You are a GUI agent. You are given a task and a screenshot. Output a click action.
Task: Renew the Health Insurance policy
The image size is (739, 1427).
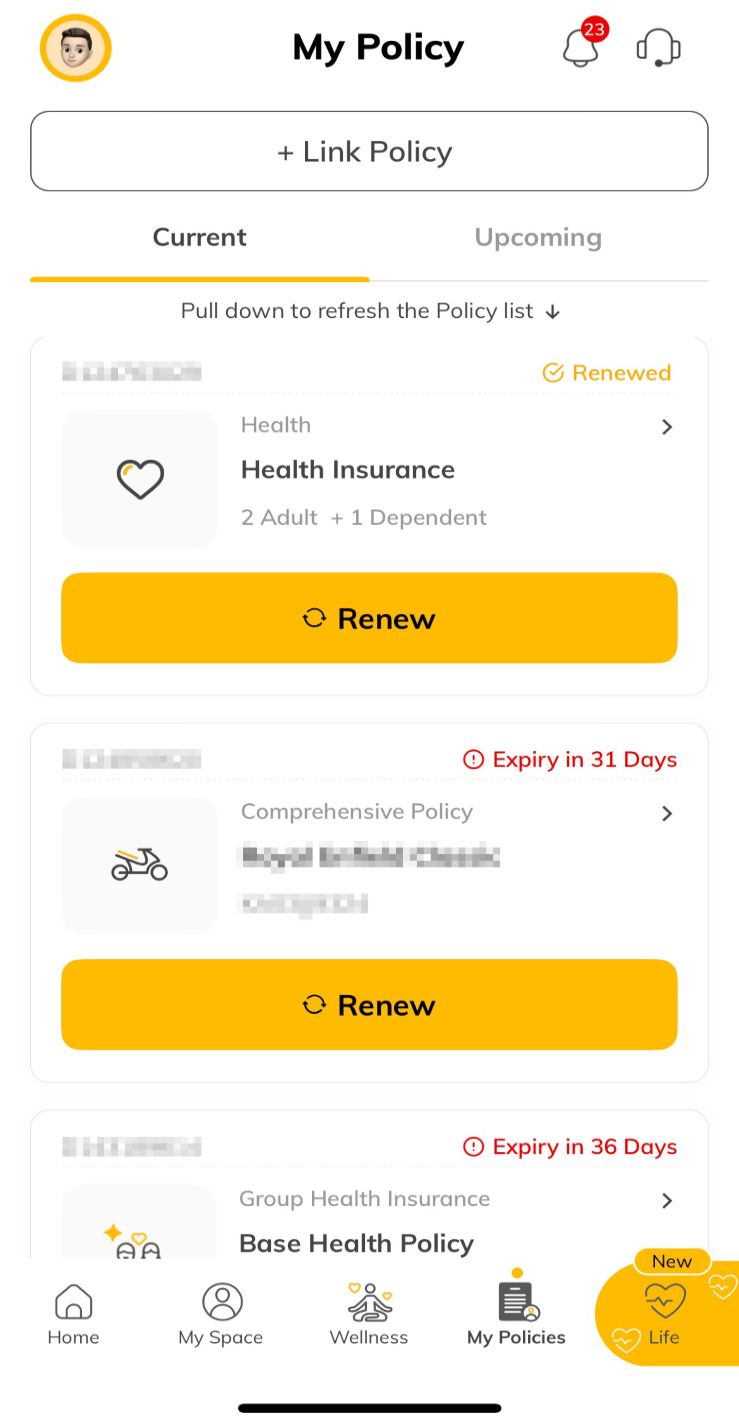[x=369, y=618]
